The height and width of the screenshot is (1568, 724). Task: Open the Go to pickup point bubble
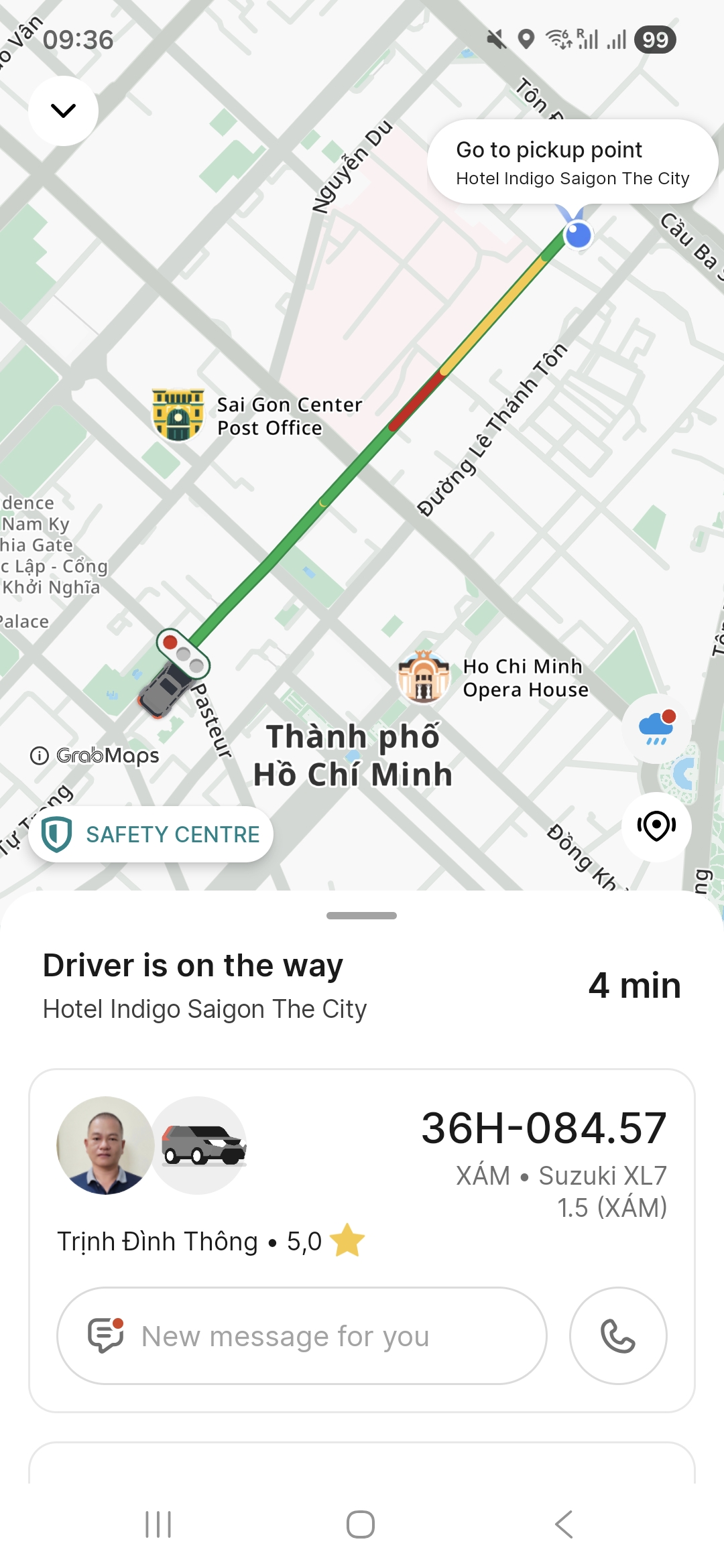click(572, 162)
